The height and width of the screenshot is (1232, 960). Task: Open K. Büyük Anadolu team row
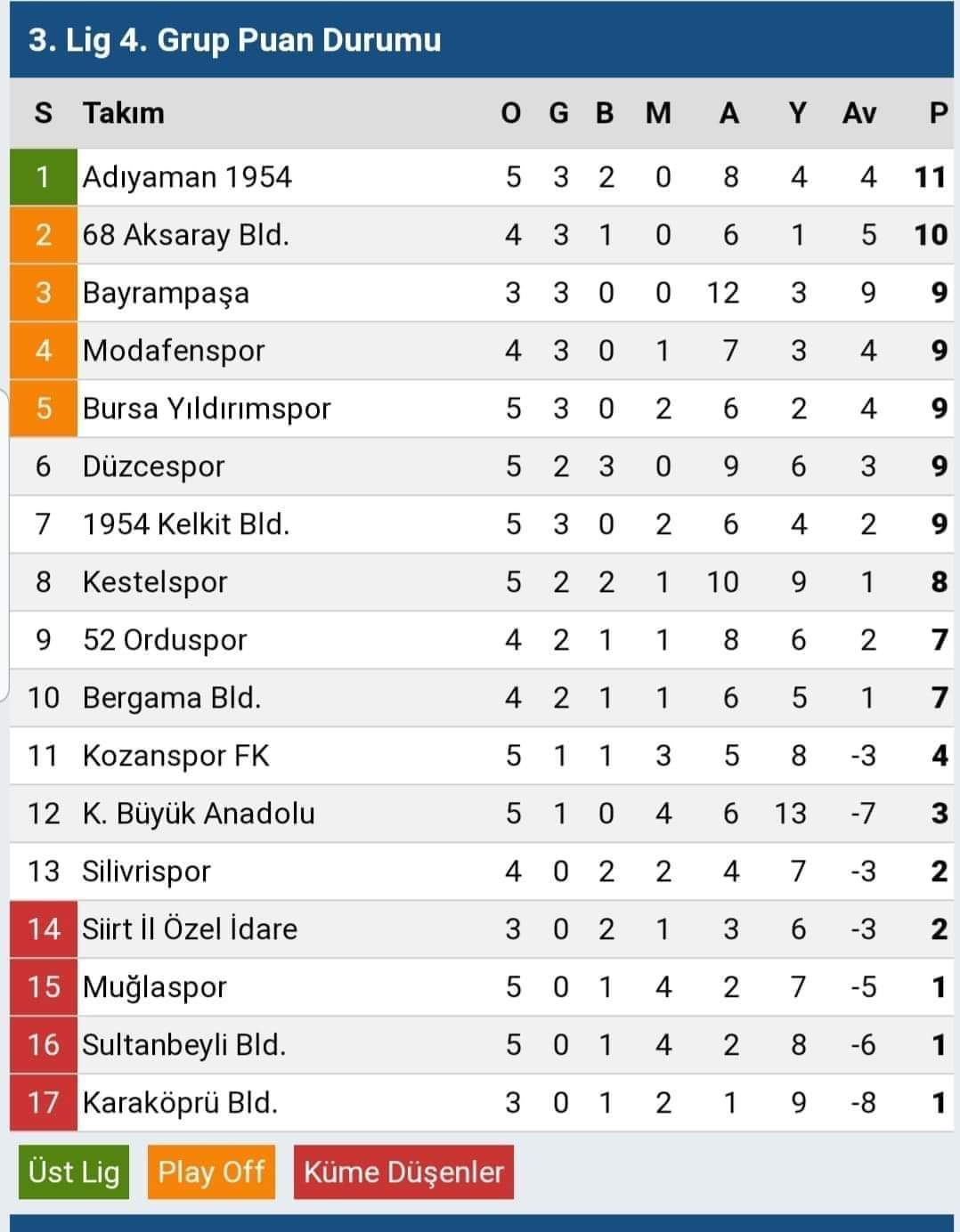(x=199, y=814)
